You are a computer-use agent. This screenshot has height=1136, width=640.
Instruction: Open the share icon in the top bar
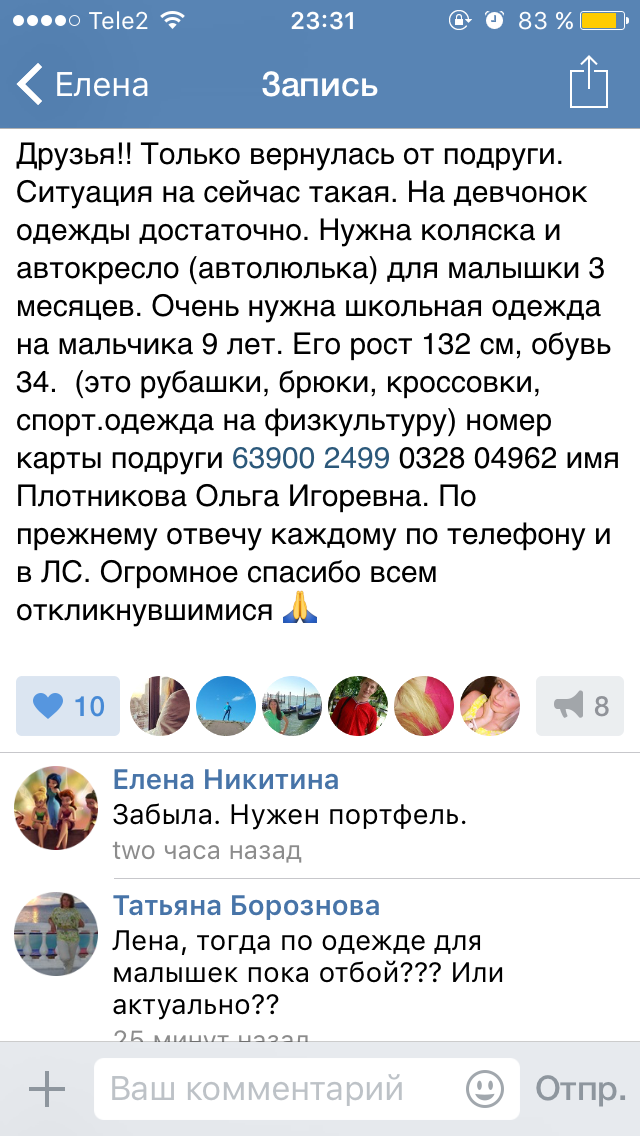point(588,83)
